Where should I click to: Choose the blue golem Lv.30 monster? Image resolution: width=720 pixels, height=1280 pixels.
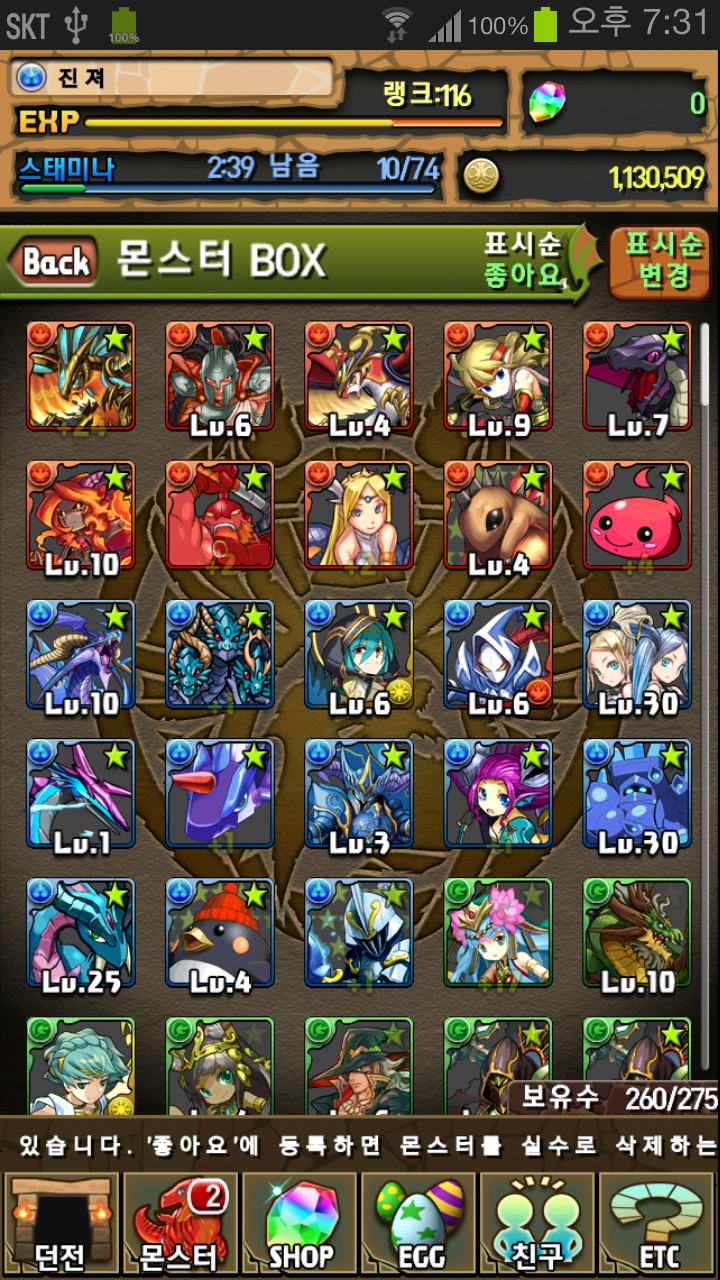tap(637, 793)
